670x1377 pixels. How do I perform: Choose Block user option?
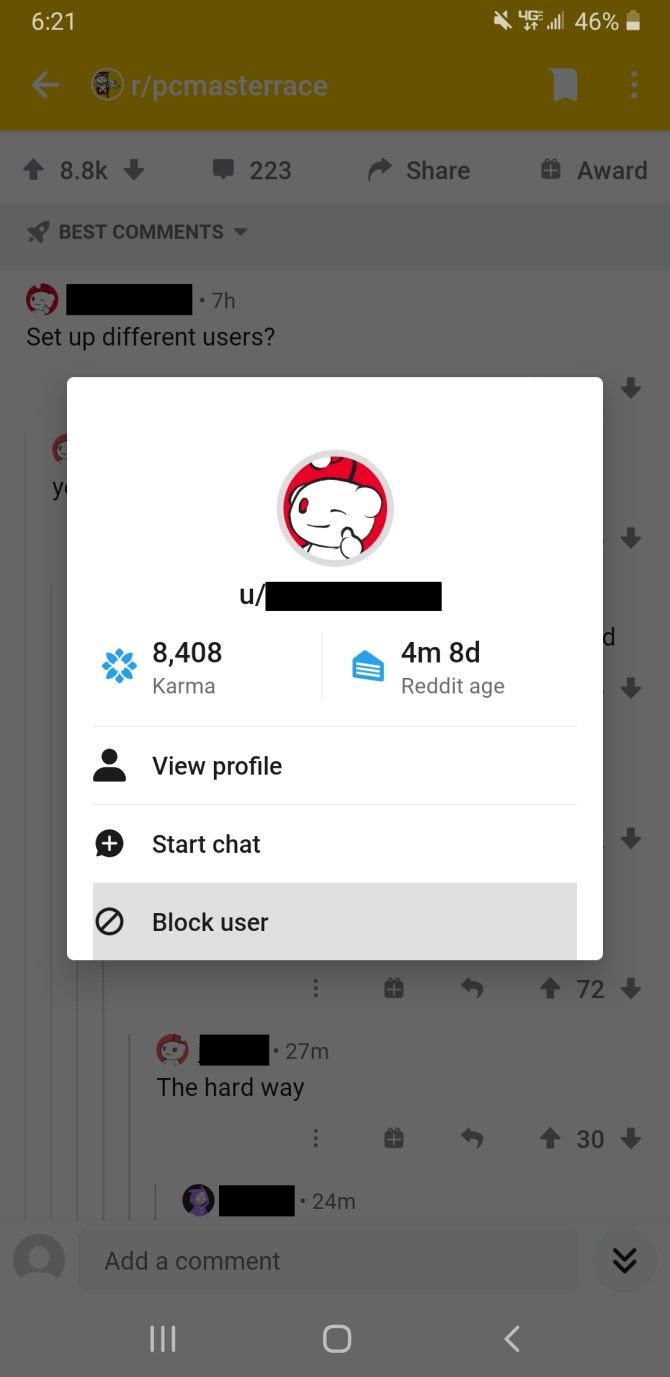click(210, 922)
